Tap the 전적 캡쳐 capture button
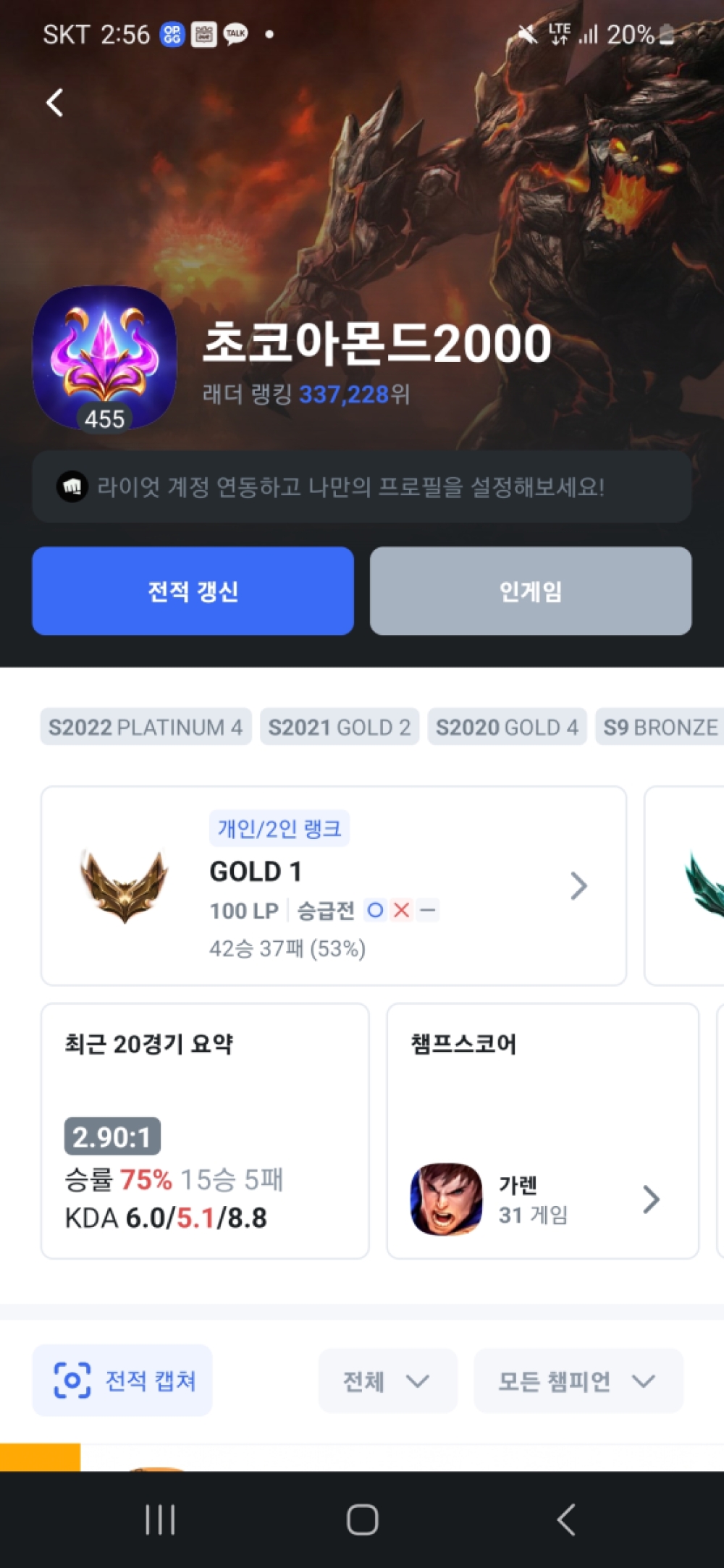 [122, 1381]
